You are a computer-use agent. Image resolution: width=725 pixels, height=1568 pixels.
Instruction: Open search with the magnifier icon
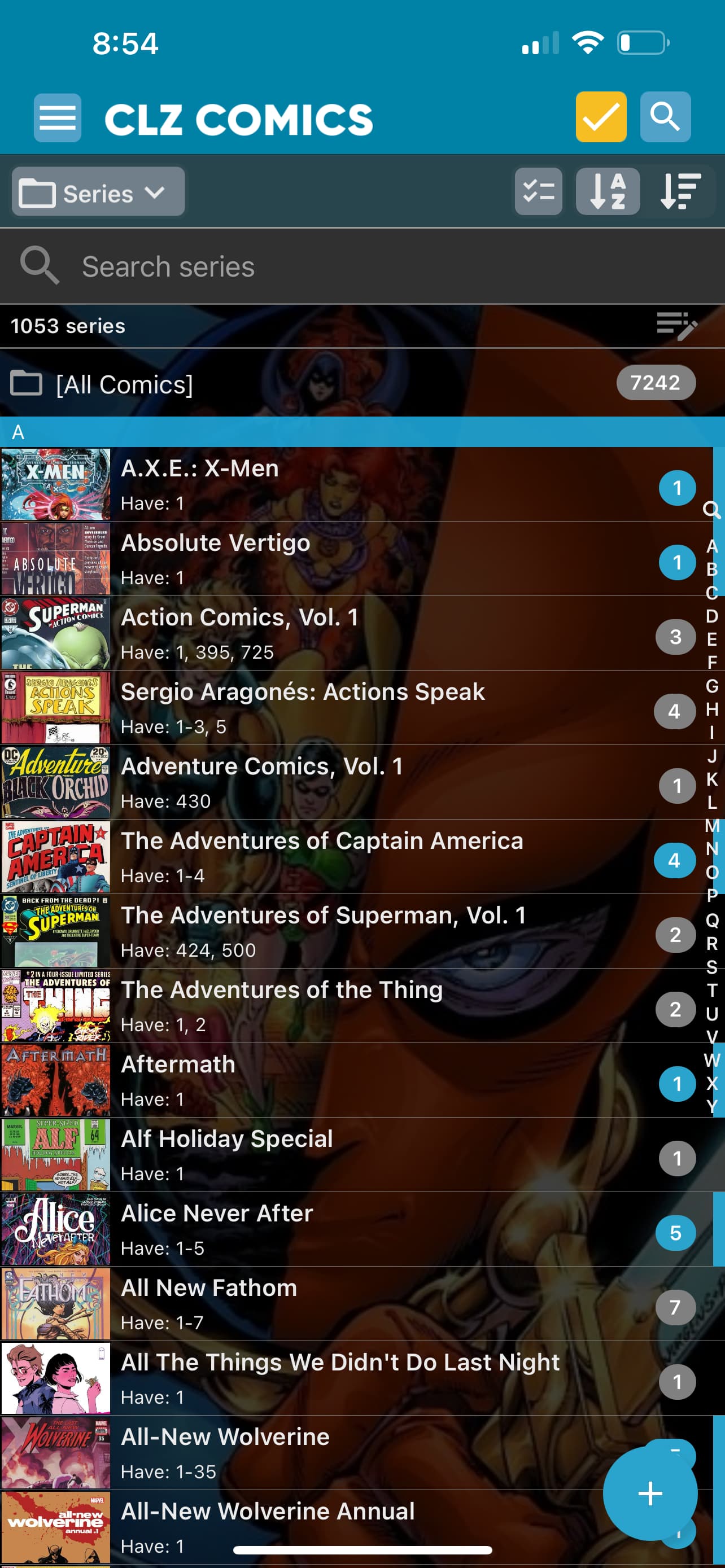665,117
